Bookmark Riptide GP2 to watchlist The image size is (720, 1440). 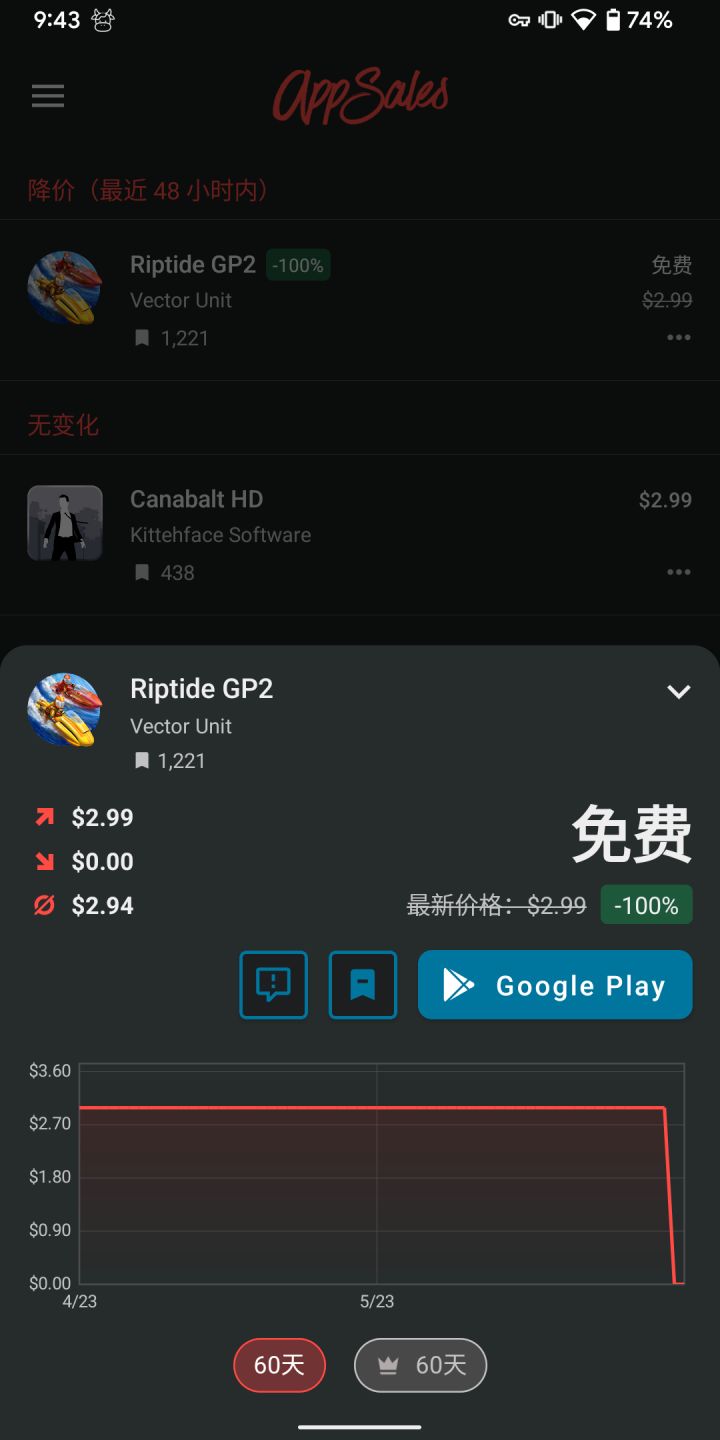pyautogui.click(x=363, y=985)
